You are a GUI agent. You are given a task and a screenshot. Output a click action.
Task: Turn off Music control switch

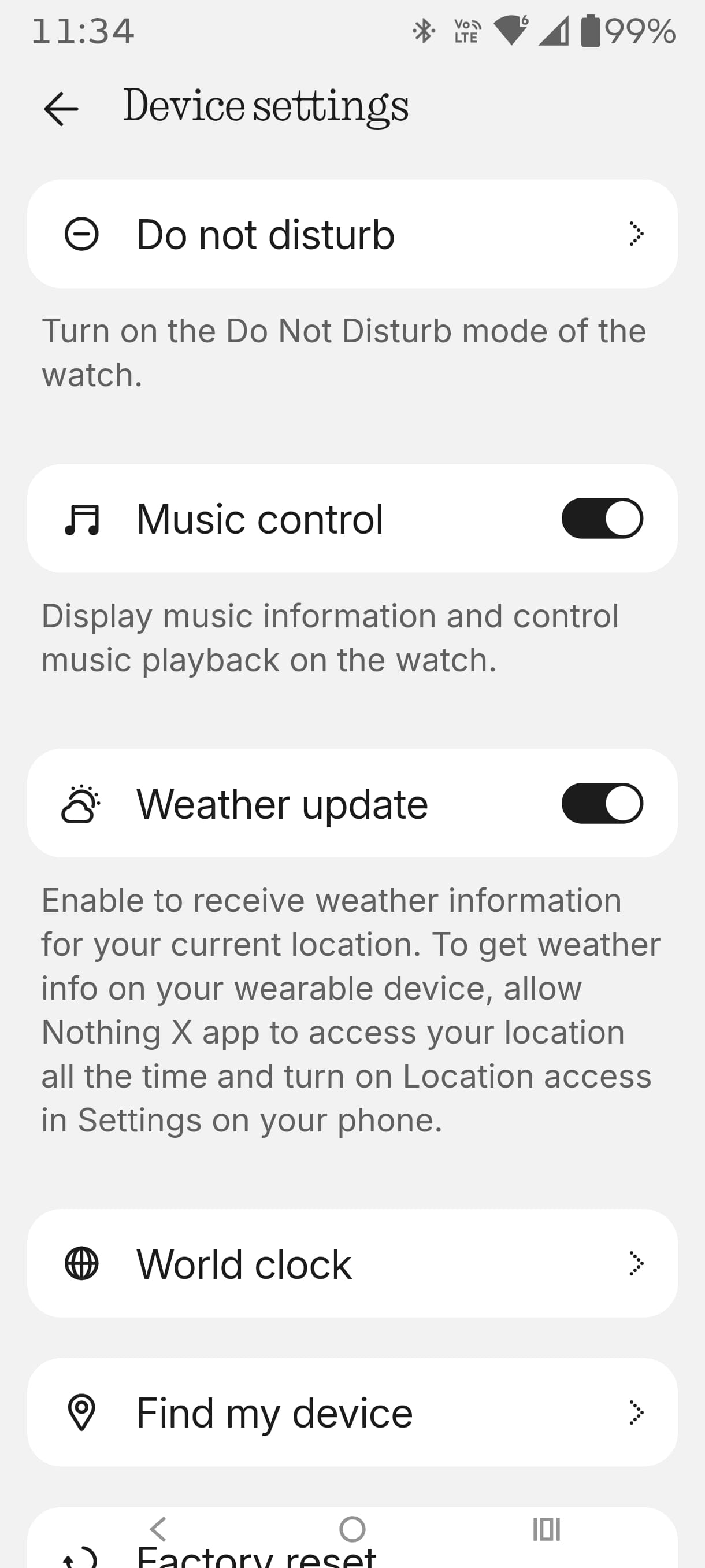602,519
